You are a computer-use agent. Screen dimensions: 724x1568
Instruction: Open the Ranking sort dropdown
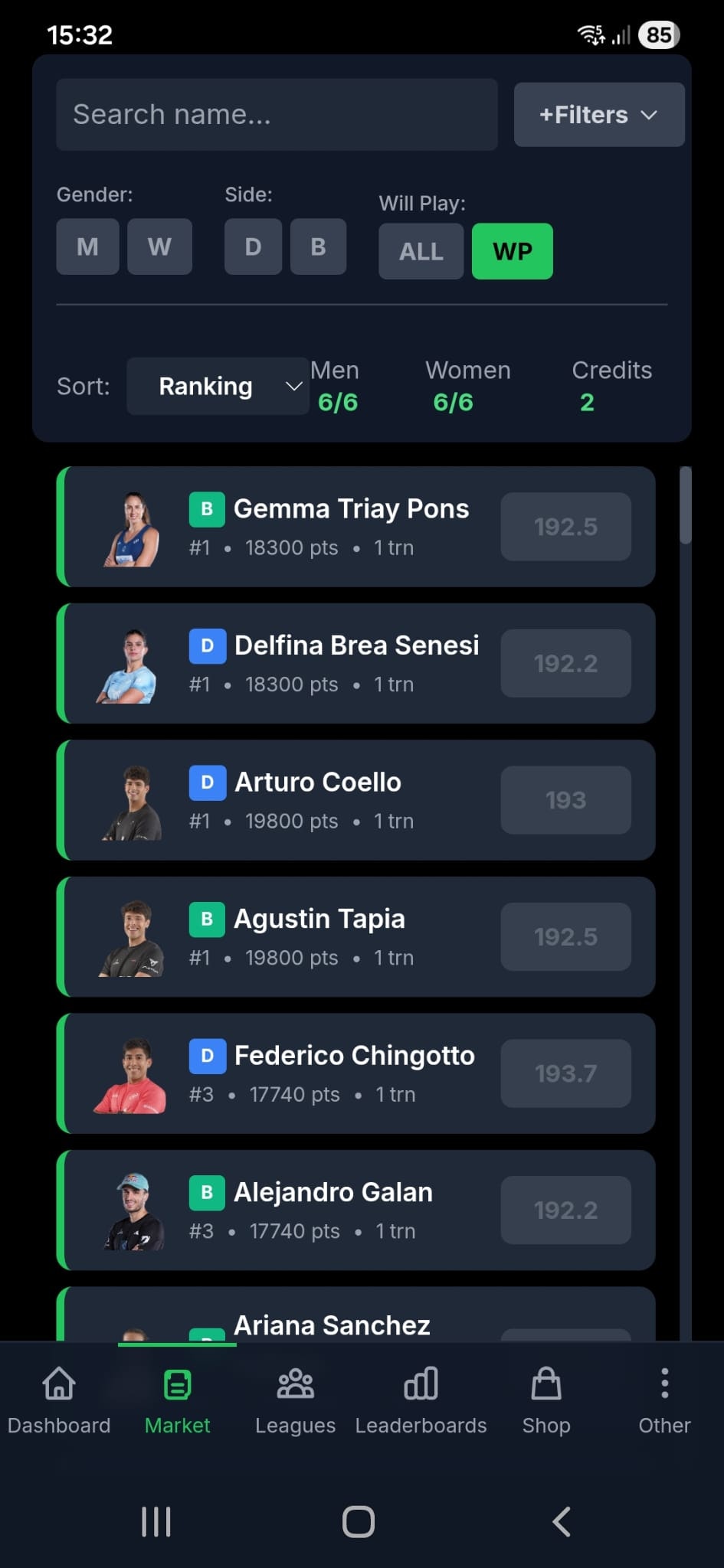(218, 386)
